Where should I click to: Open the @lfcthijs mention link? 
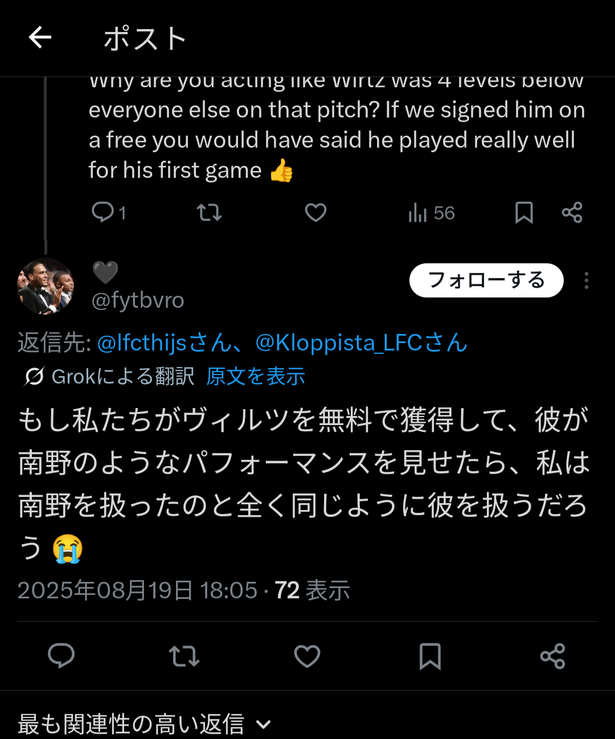(162, 343)
